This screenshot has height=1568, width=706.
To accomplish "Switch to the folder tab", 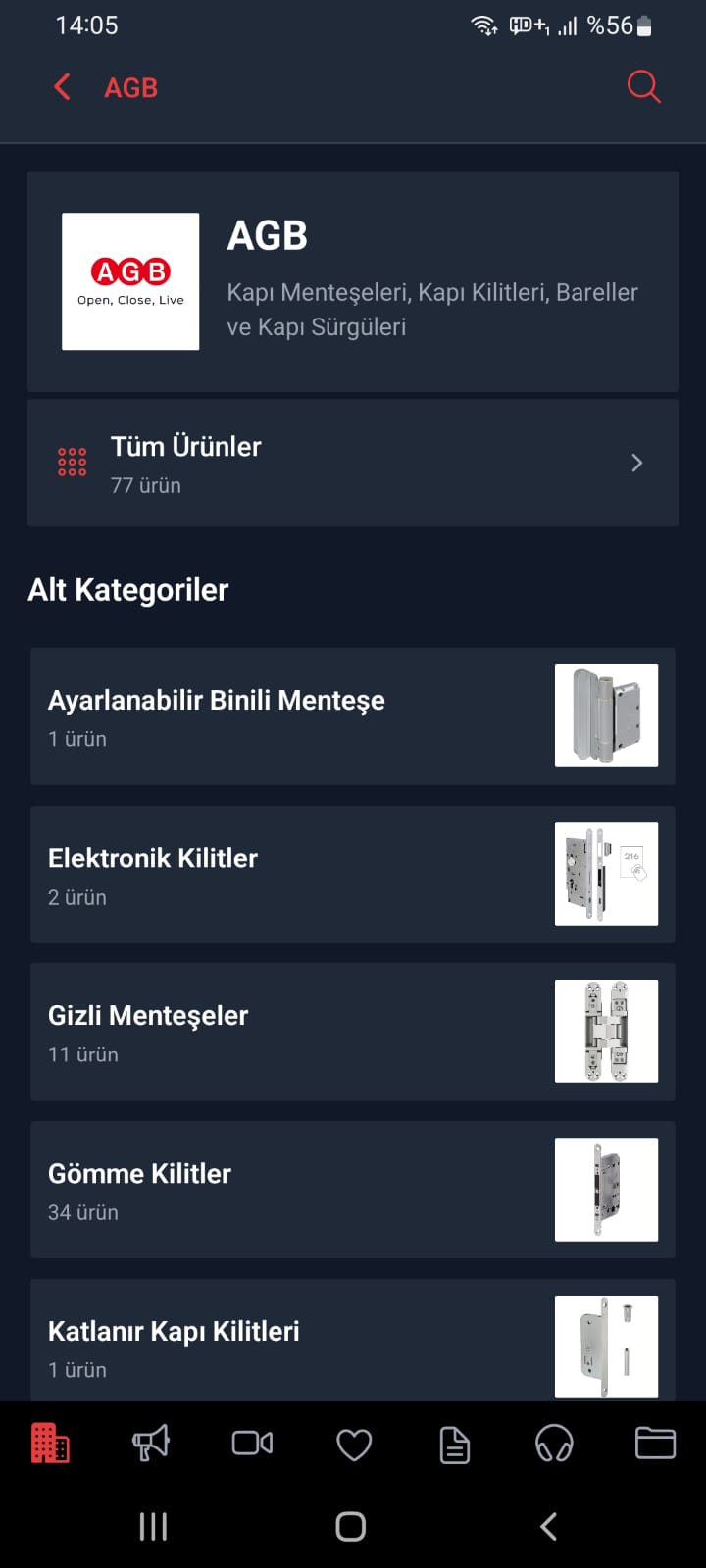I will [655, 1444].
